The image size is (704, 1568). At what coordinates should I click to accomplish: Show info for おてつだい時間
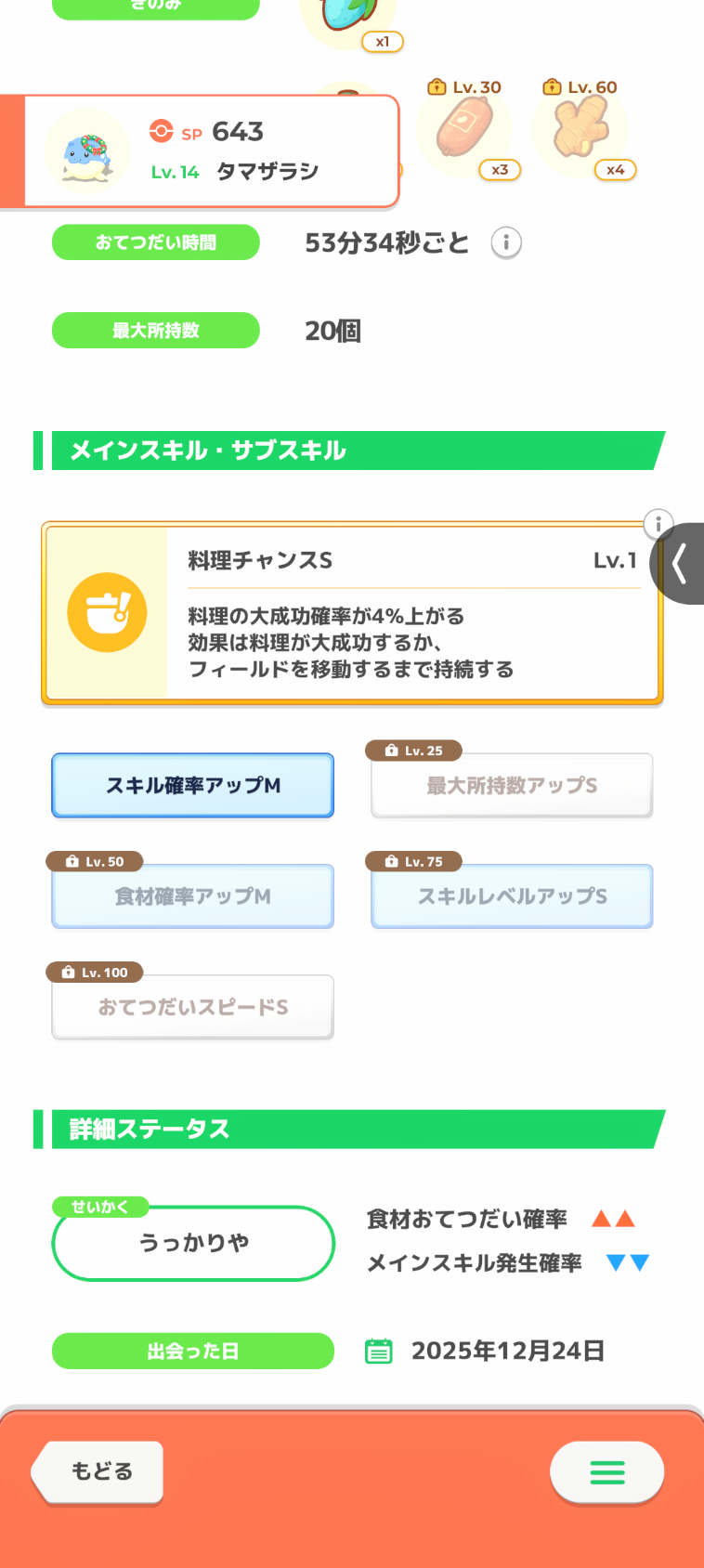coord(506,243)
